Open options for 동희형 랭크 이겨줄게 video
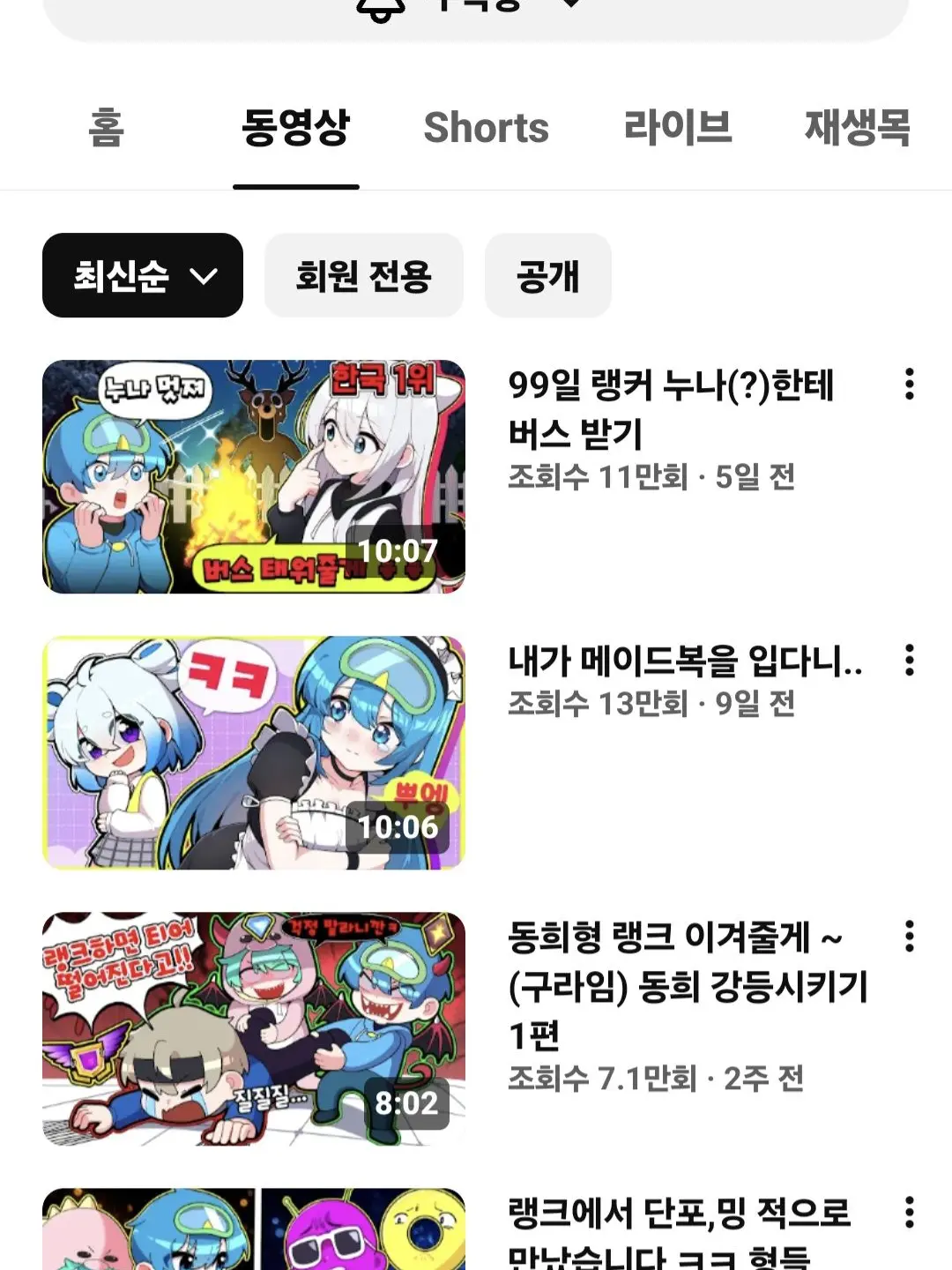952x1270 pixels. click(909, 937)
